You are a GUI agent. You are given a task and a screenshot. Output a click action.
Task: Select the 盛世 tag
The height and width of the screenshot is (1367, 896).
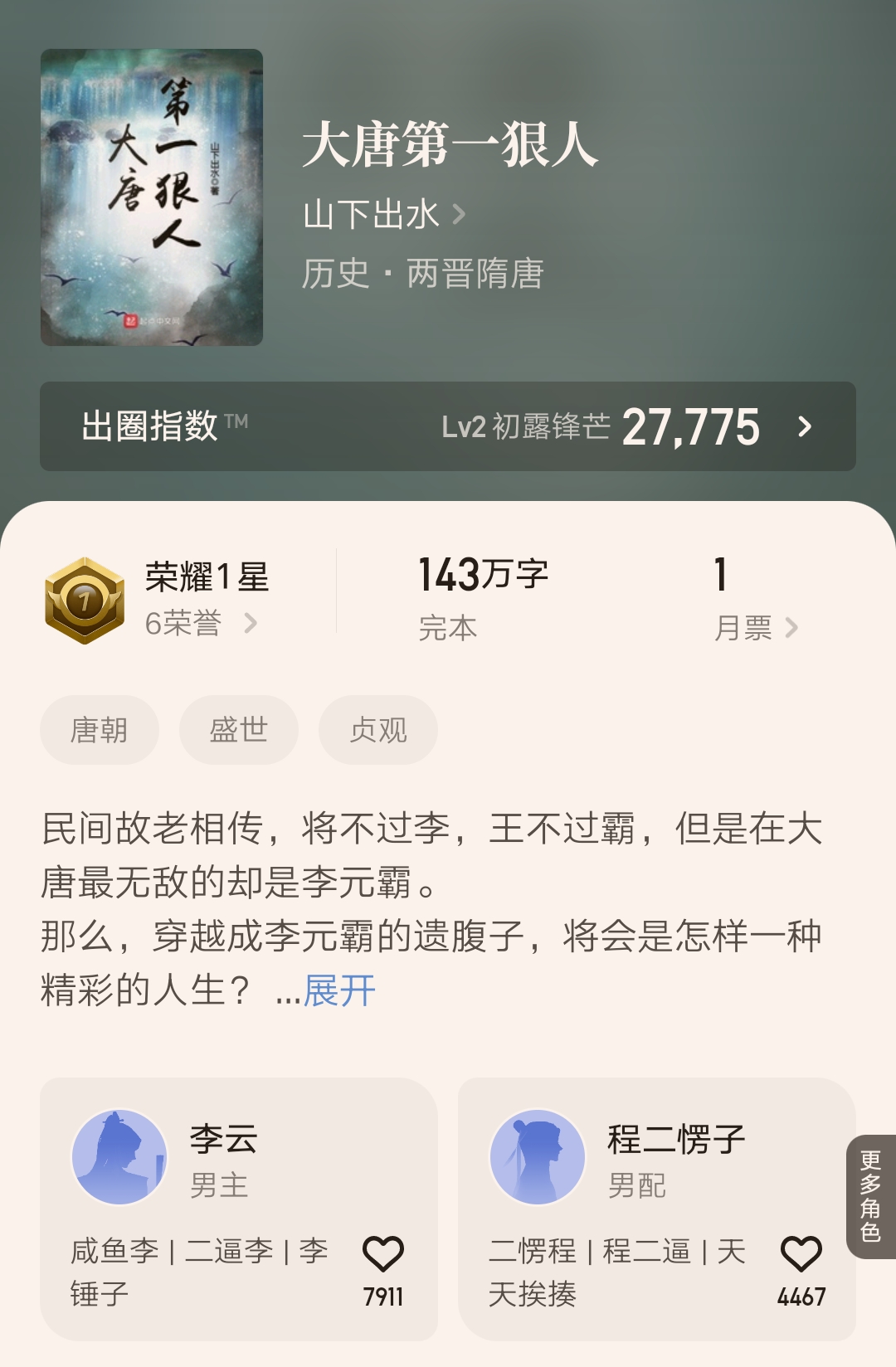coord(236,728)
